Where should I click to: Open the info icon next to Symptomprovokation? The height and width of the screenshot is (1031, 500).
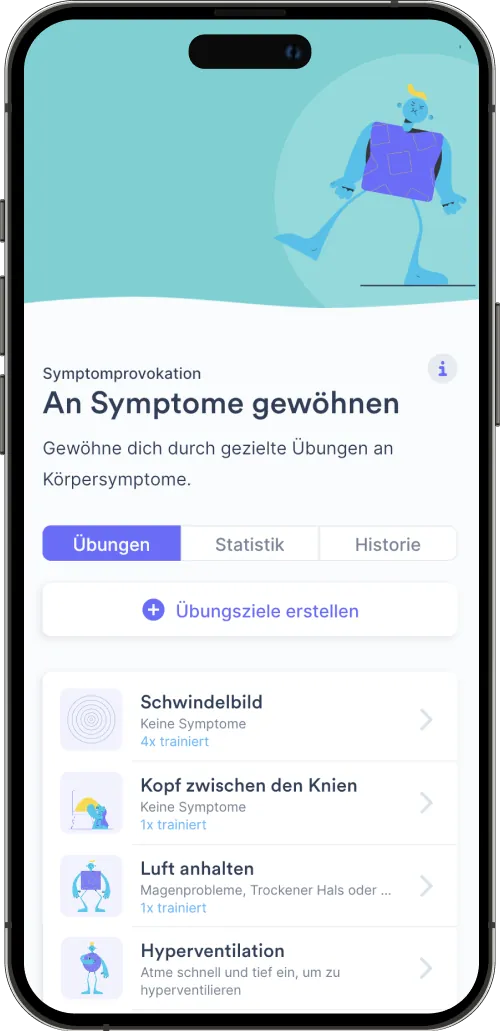[x=442, y=369]
